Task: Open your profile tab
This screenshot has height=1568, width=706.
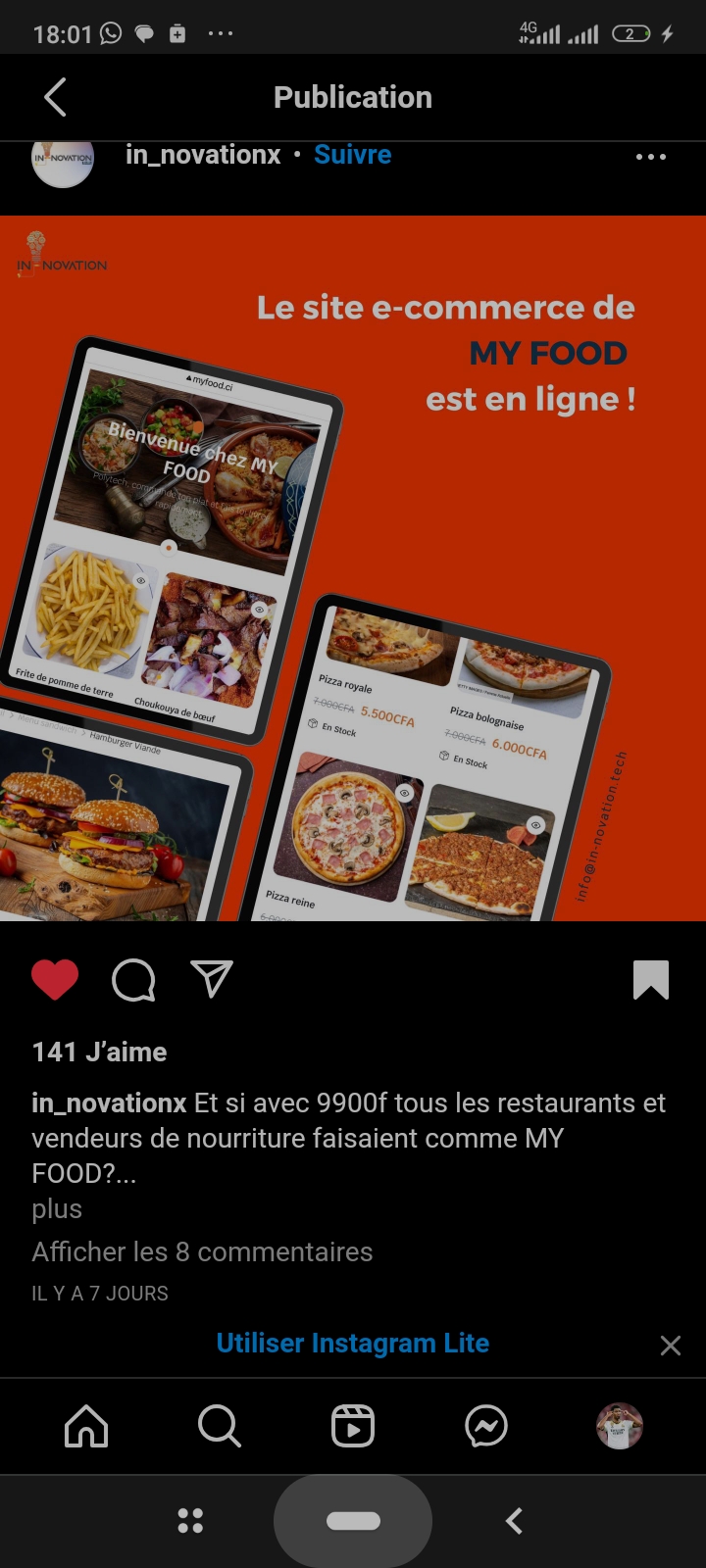Action: click(x=620, y=1426)
